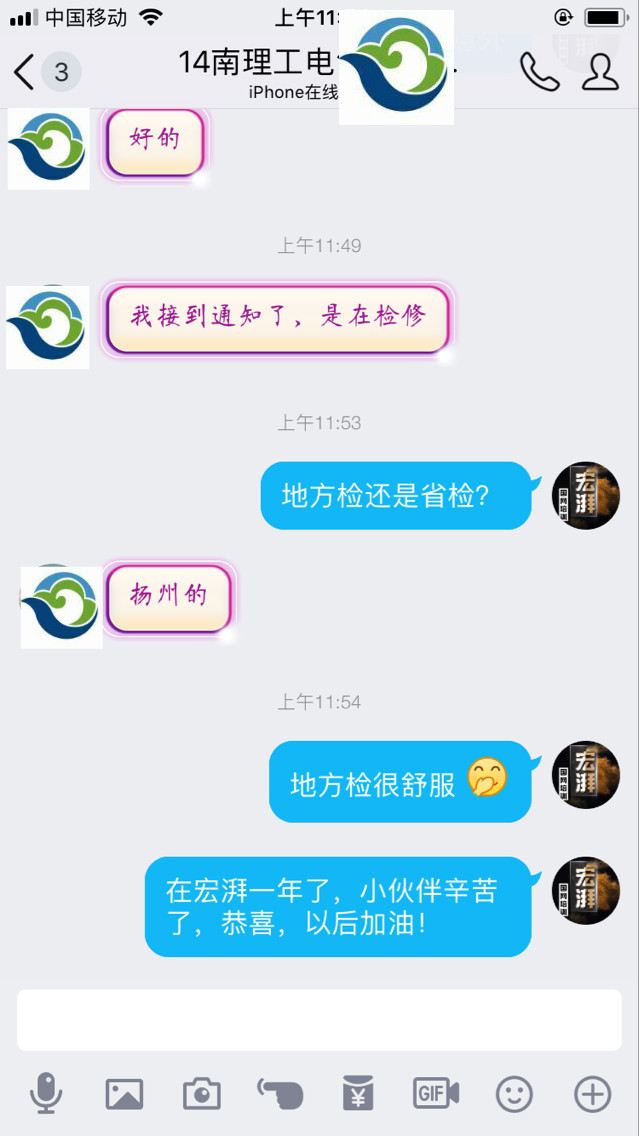Open the contact profile icon

(x=600, y=71)
